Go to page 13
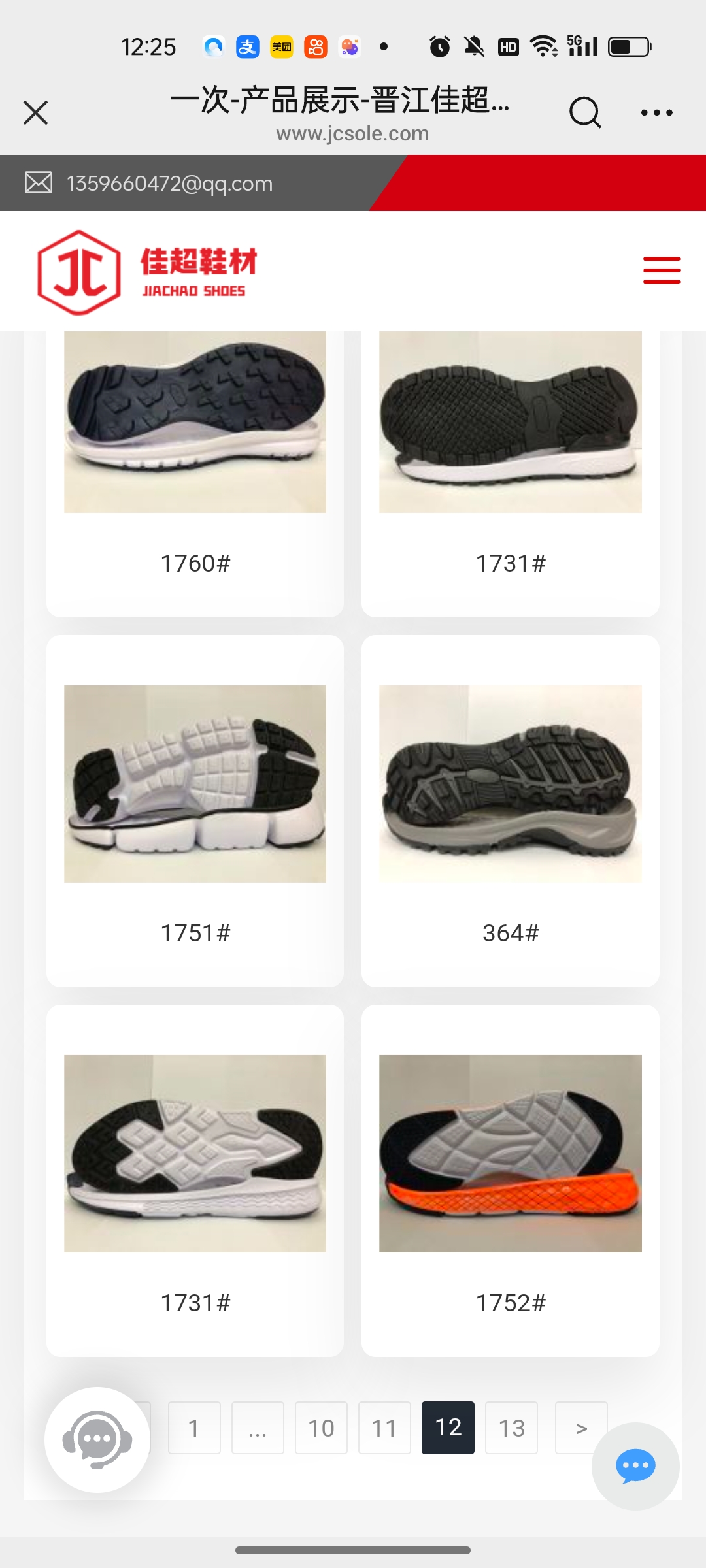This screenshot has height=1568, width=706. [x=511, y=1428]
